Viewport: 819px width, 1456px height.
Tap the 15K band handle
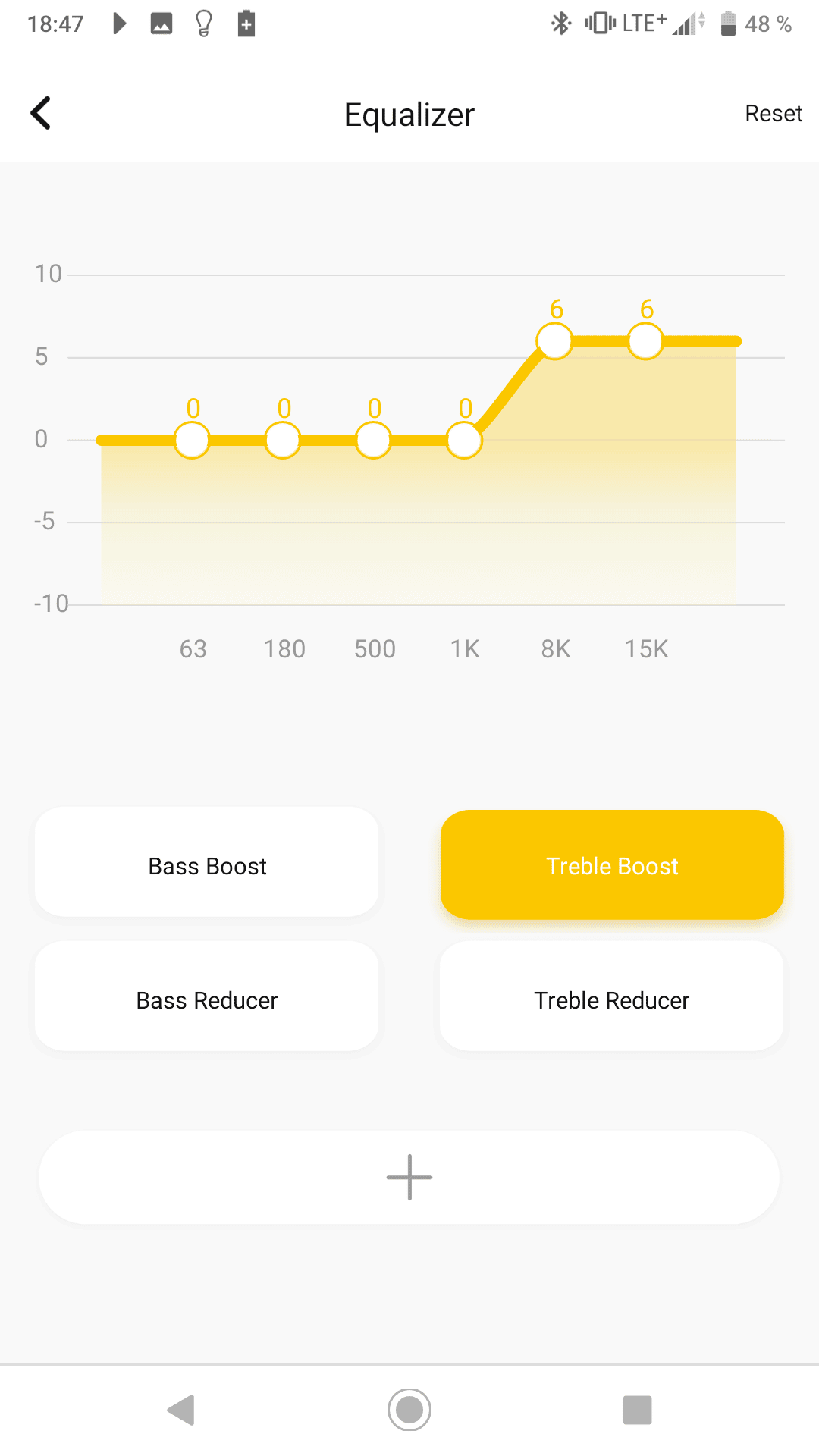pos(645,341)
